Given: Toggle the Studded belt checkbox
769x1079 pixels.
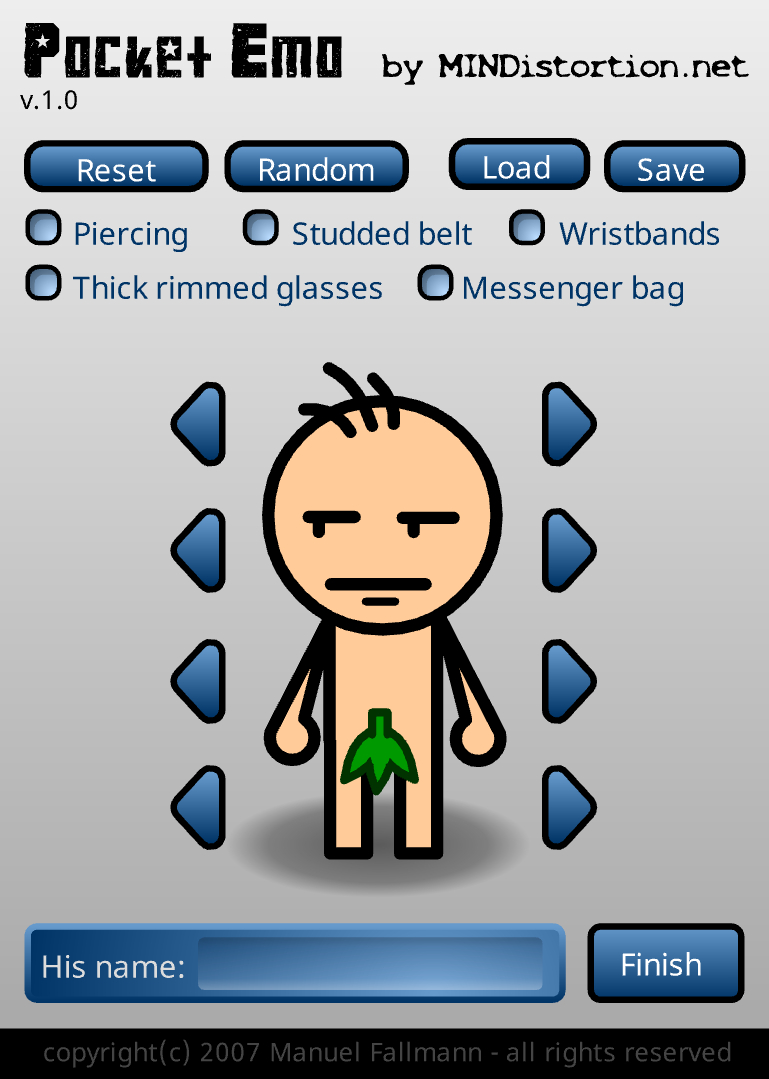Looking at the screenshot, I should pos(260,228).
